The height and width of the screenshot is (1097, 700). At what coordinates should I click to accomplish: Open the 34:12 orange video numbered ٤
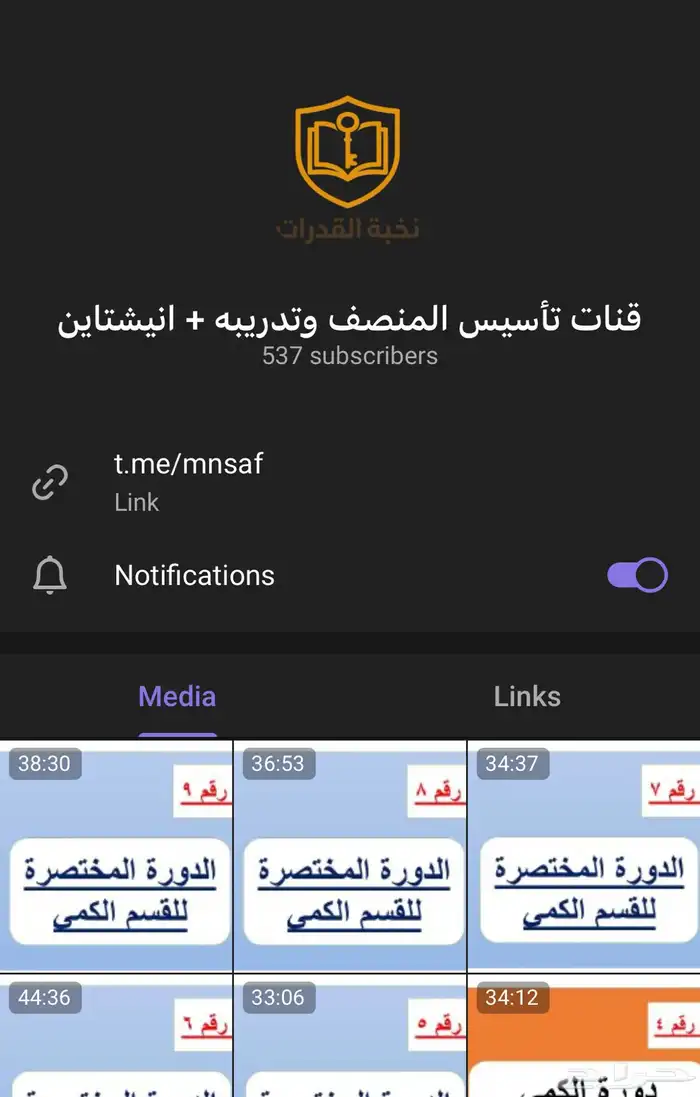[x=584, y=1038]
